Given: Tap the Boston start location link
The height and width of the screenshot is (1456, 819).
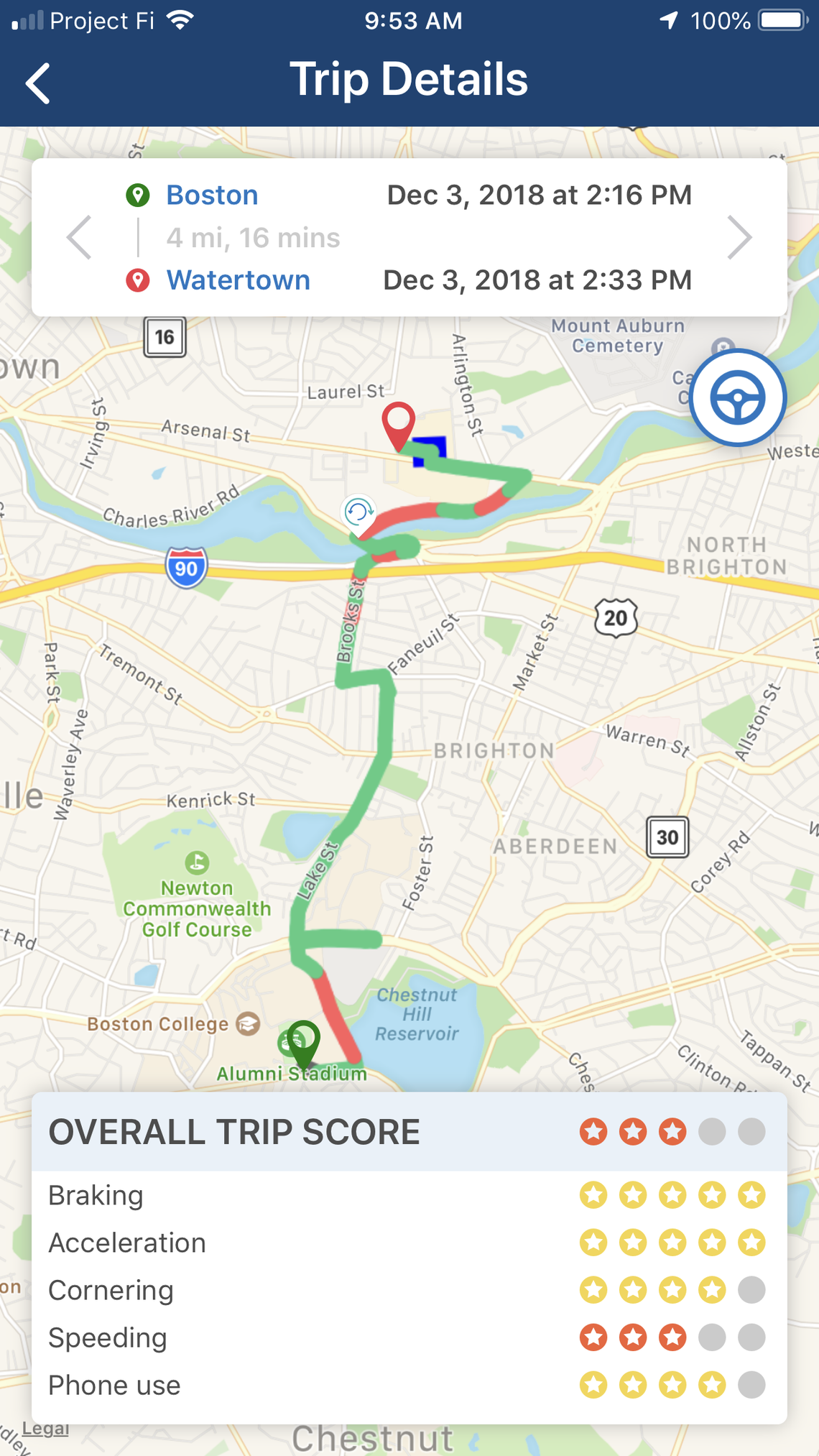Looking at the screenshot, I should click(212, 195).
